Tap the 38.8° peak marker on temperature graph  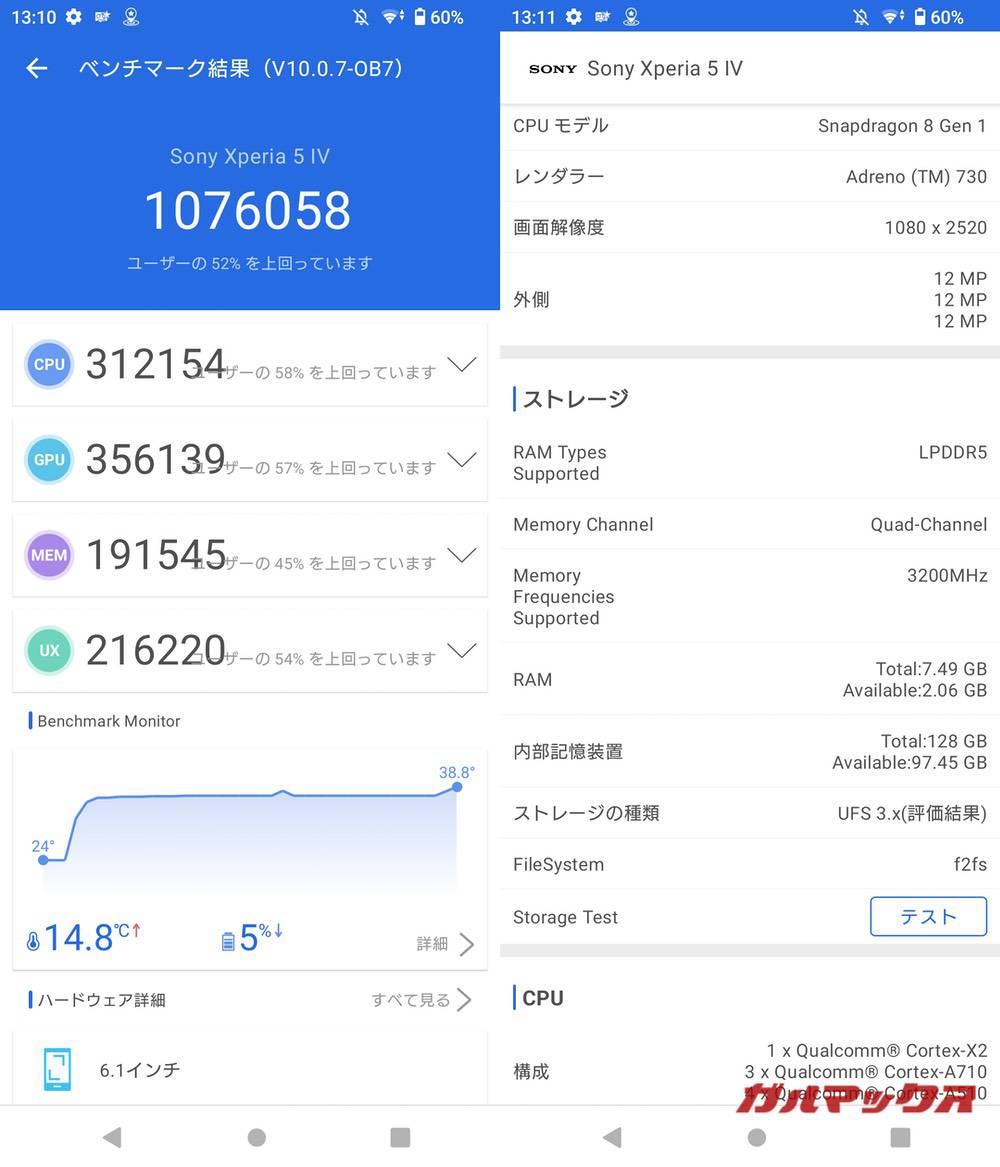(x=456, y=788)
